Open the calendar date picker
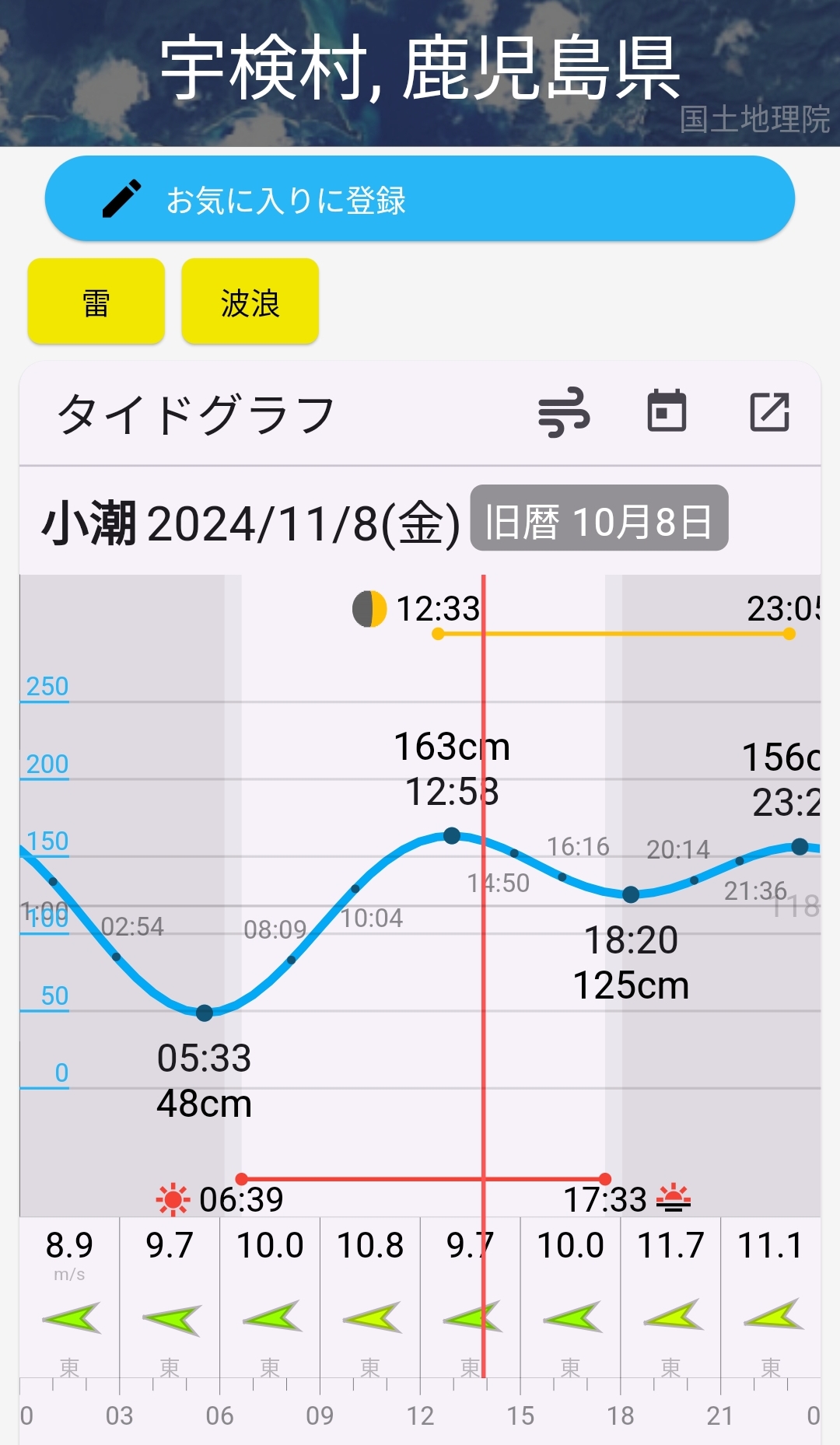840x1445 pixels. tap(667, 411)
